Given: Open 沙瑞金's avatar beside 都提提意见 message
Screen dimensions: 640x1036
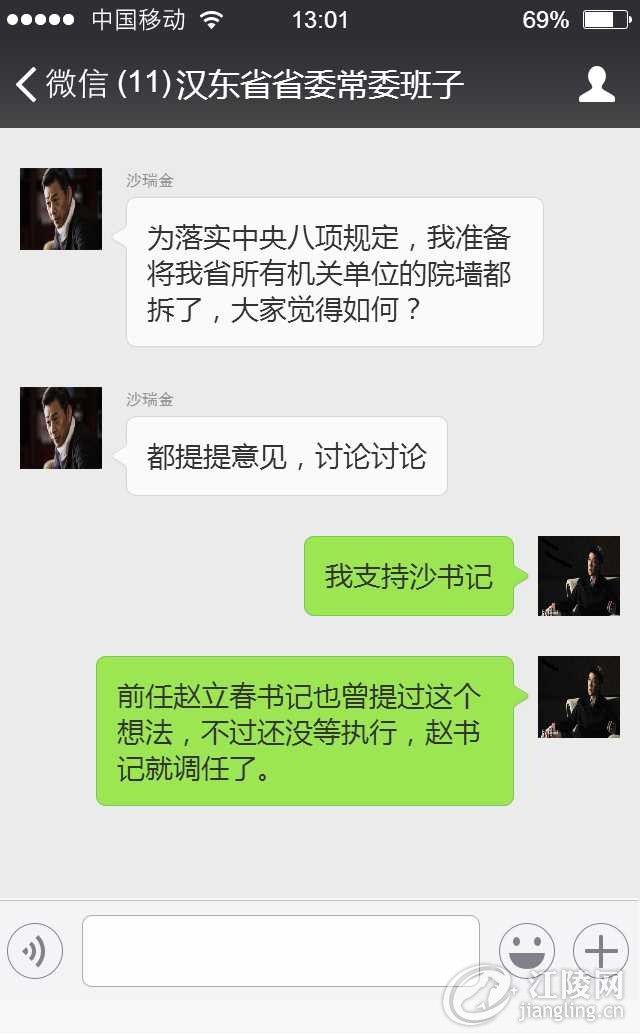Looking at the screenshot, I should point(61,428).
